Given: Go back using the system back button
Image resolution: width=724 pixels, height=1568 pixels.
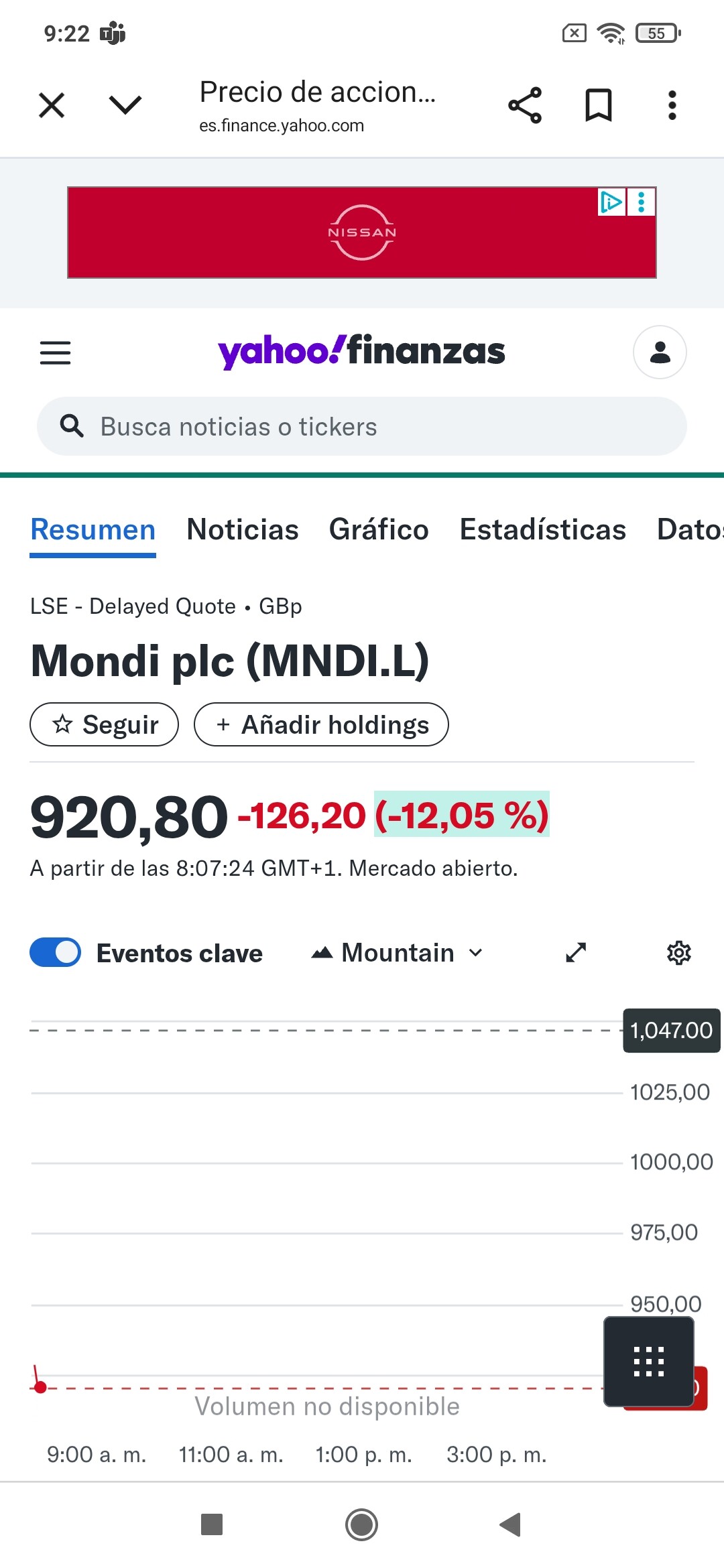Looking at the screenshot, I should click(x=510, y=1524).
